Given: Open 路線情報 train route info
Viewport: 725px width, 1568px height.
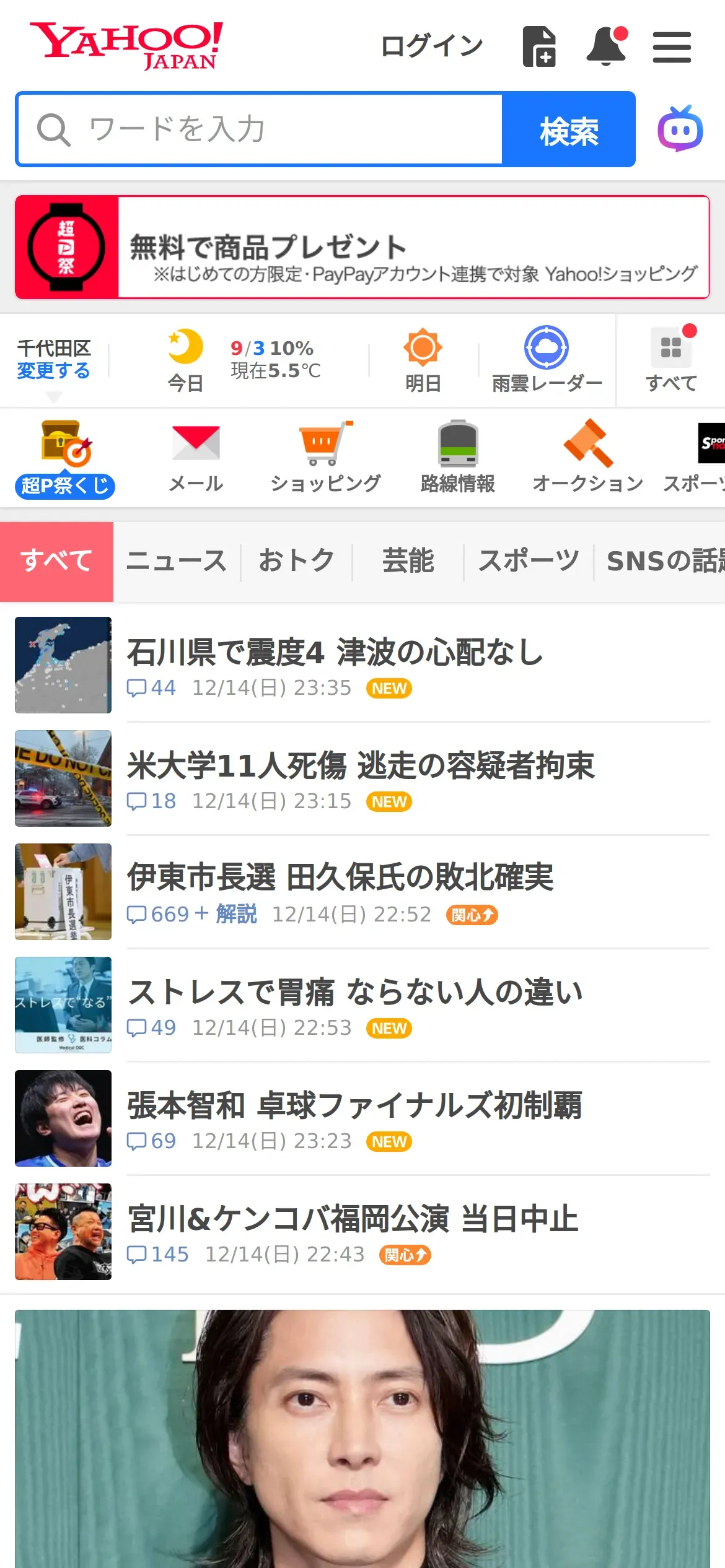Looking at the screenshot, I should pyautogui.click(x=457, y=457).
